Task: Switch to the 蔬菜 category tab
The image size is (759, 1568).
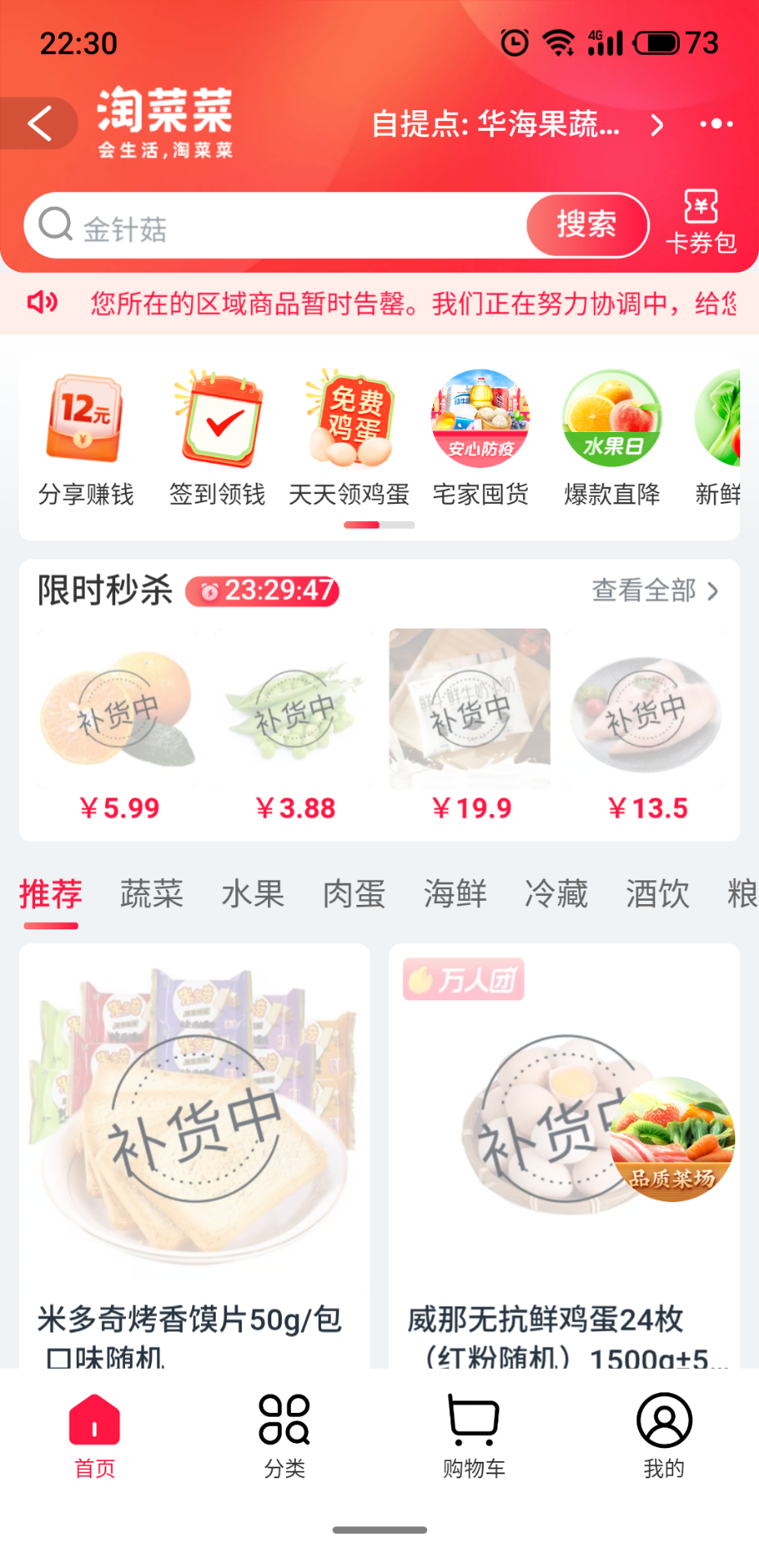Action: coord(151,894)
